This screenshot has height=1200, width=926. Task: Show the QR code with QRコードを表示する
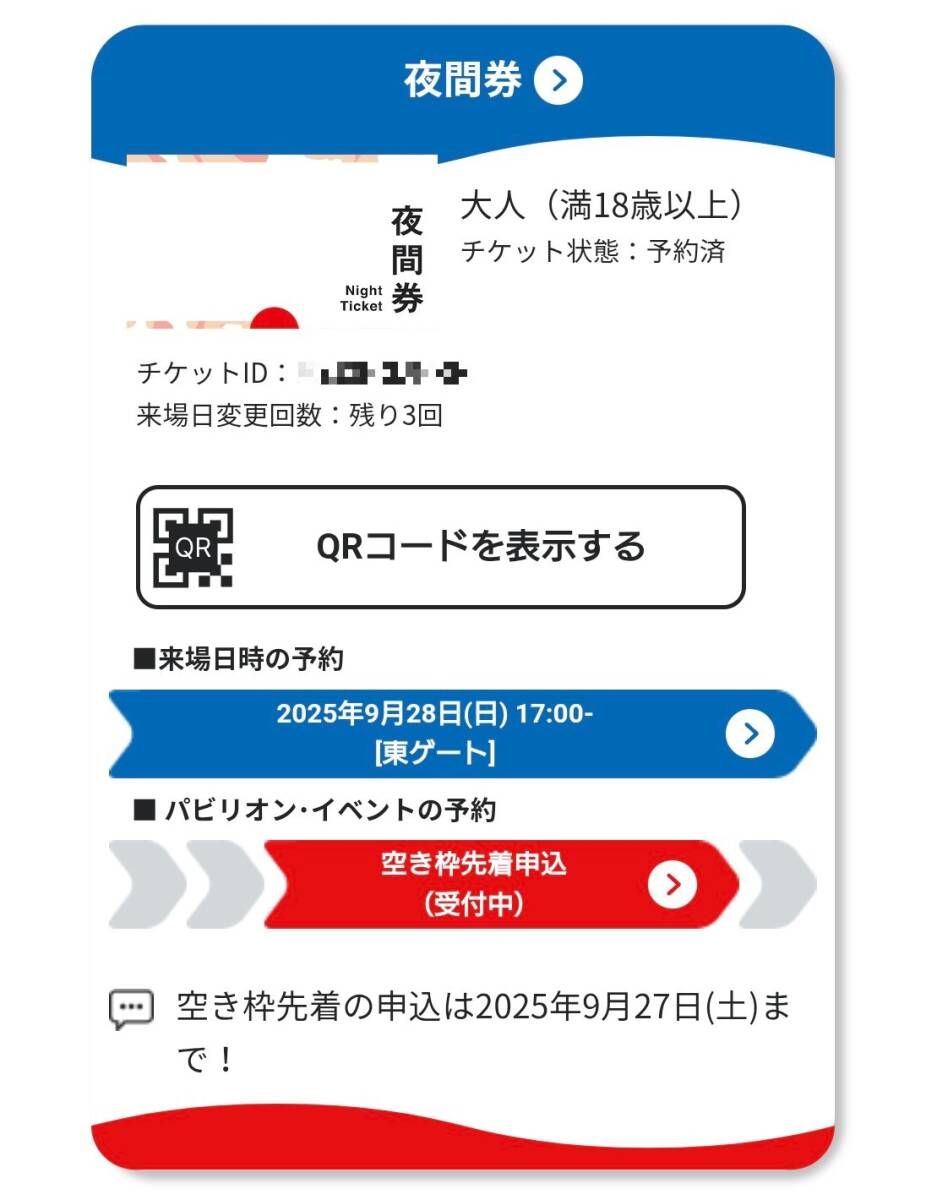pyautogui.click(x=440, y=547)
